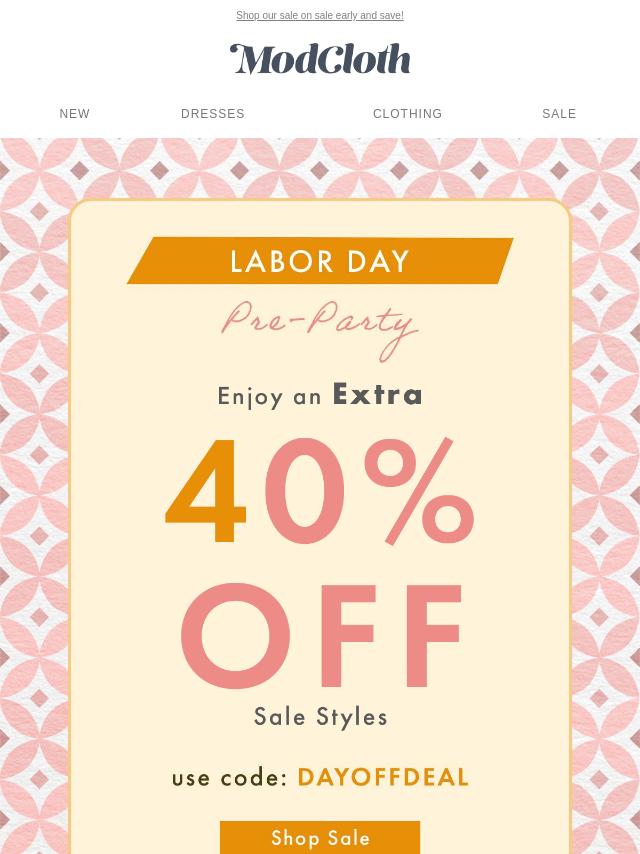Screen dimensions: 640x854
Task: Tap the Shop Sale button
Action: [320, 837]
